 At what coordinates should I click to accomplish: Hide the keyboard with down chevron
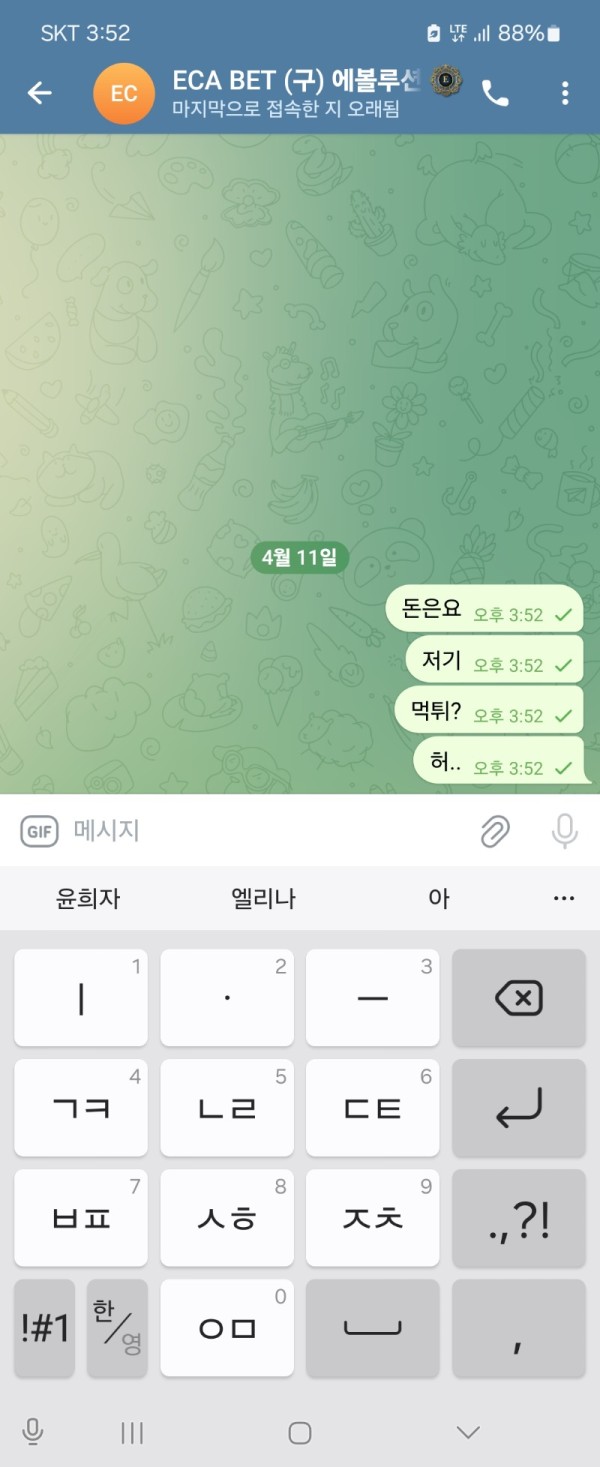tap(468, 1433)
